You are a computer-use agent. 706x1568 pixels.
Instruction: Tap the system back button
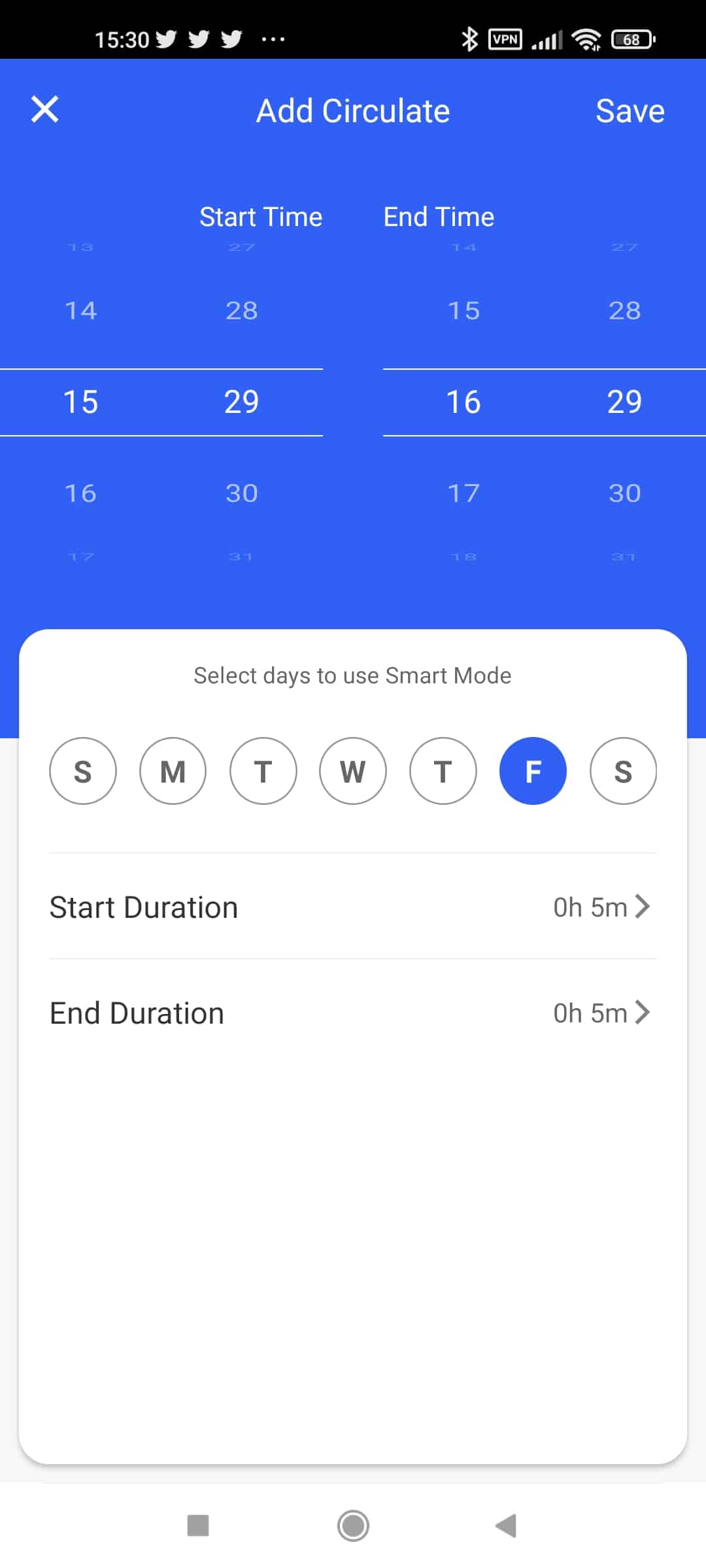tap(506, 1526)
